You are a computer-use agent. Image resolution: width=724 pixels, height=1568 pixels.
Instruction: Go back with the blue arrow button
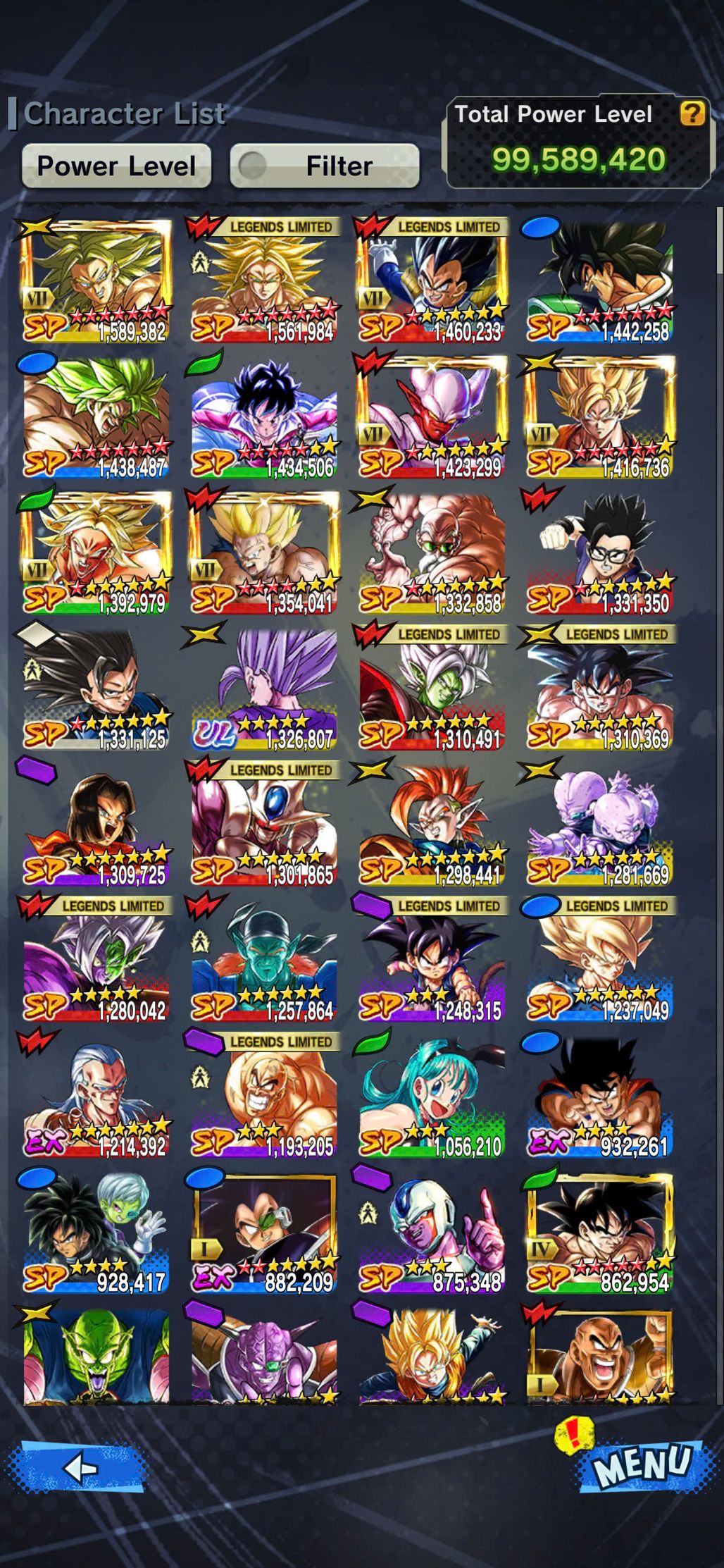tap(79, 1468)
